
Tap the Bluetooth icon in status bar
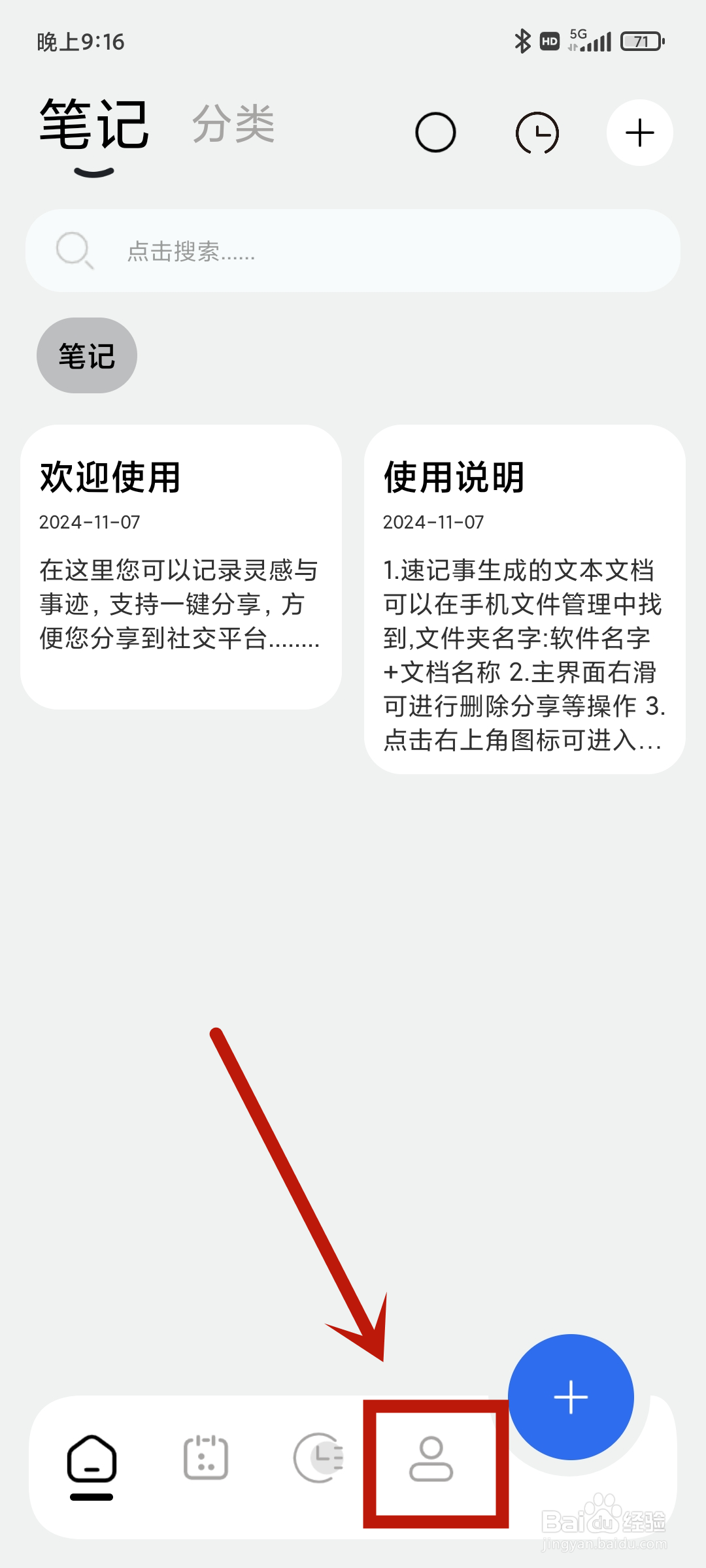tap(522, 41)
